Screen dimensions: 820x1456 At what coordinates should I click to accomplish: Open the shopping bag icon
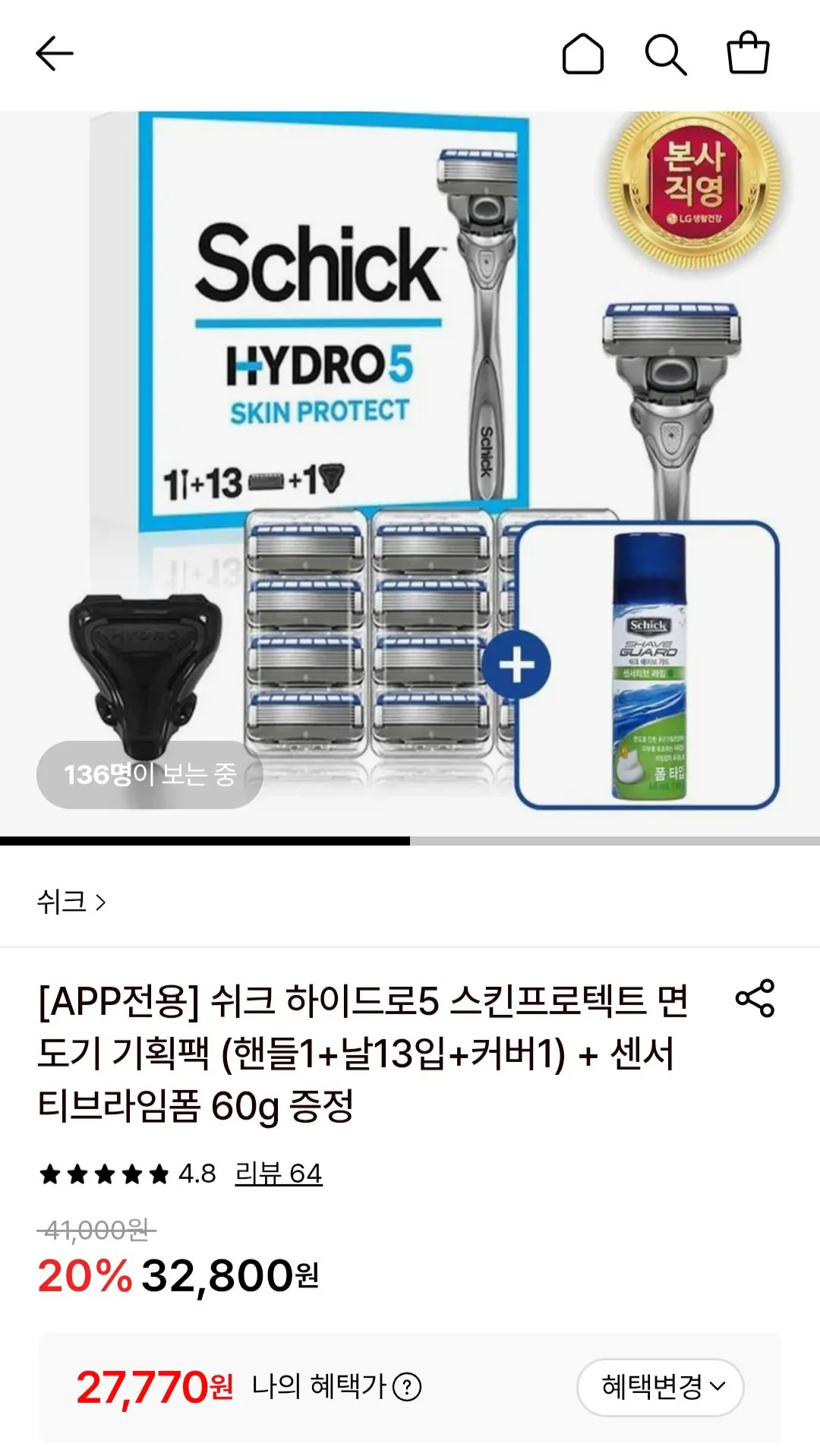coord(751,53)
